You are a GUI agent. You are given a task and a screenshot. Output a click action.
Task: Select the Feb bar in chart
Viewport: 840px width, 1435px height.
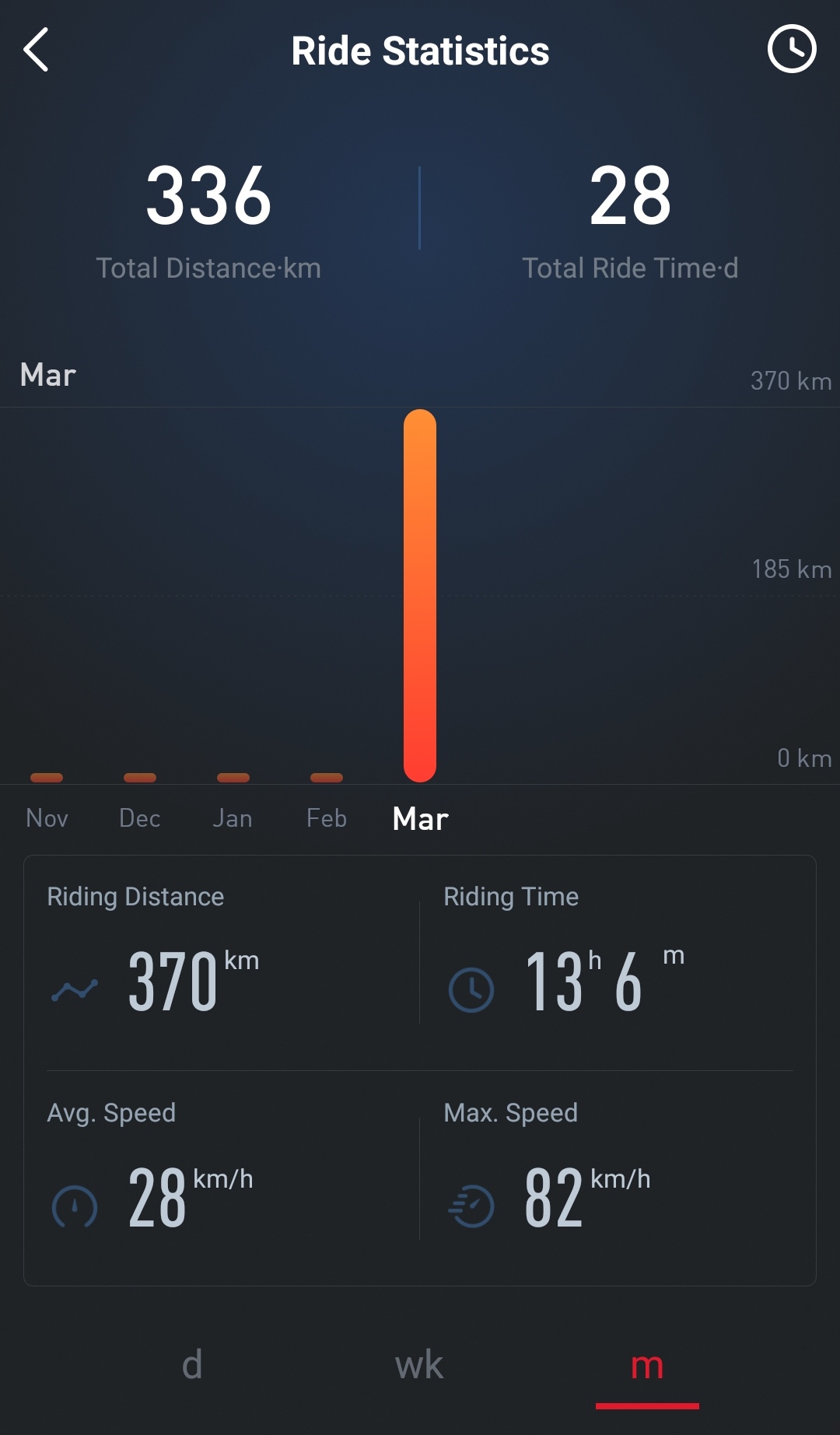coord(327,777)
